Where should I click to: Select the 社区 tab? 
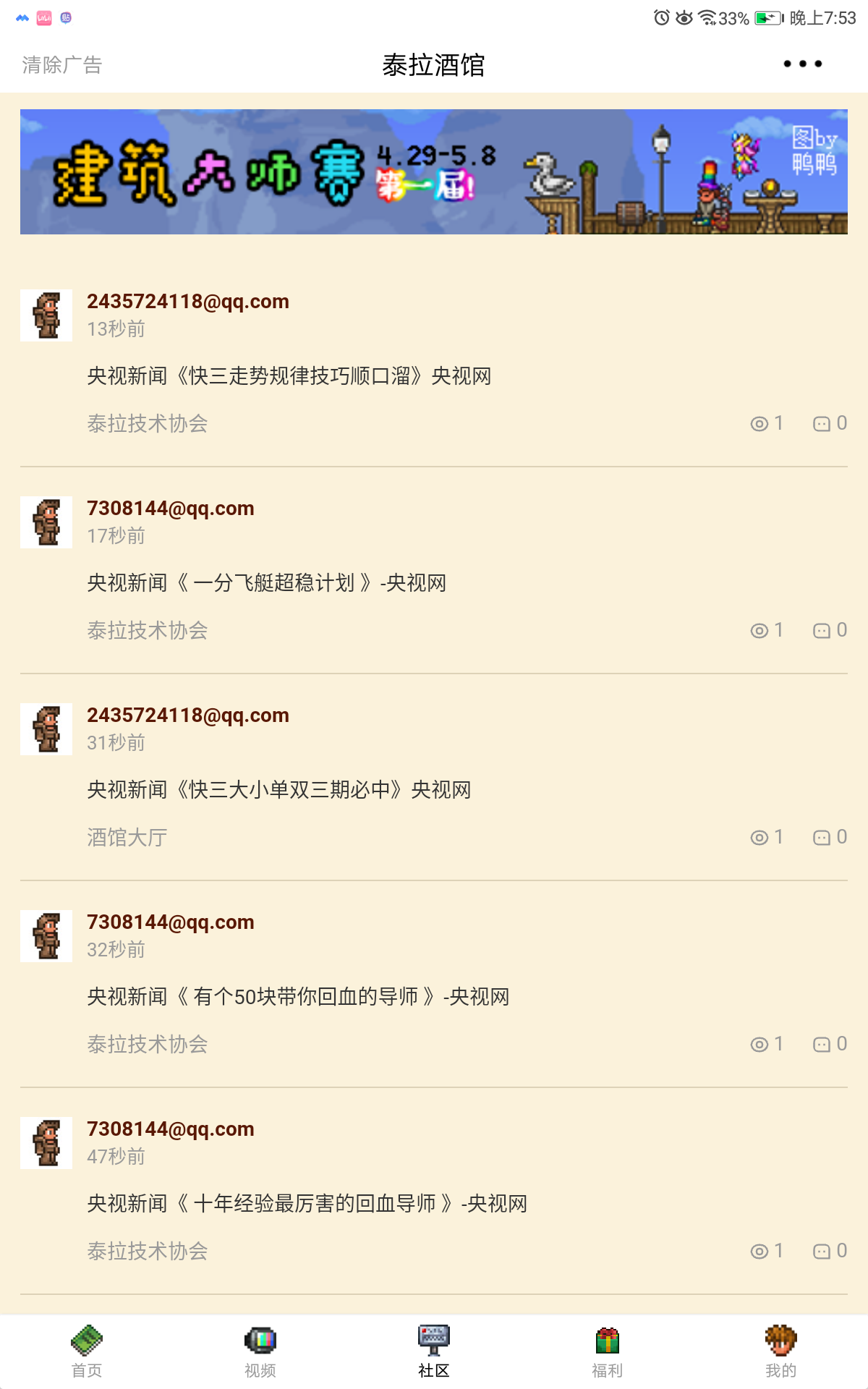pos(434,1351)
